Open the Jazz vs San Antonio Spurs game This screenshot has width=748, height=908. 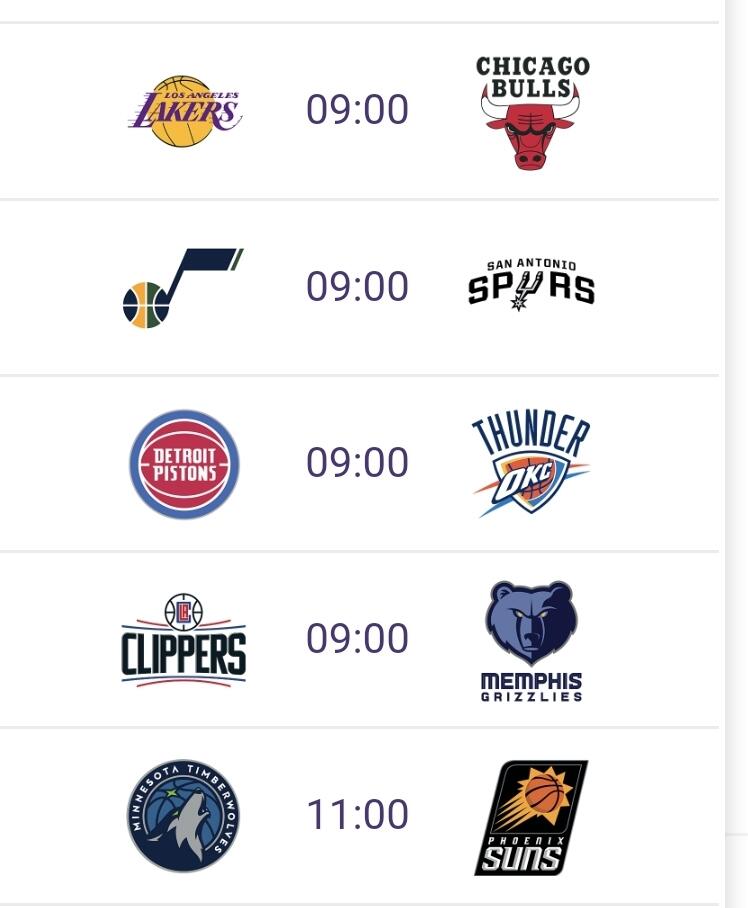[x=359, y=288]
